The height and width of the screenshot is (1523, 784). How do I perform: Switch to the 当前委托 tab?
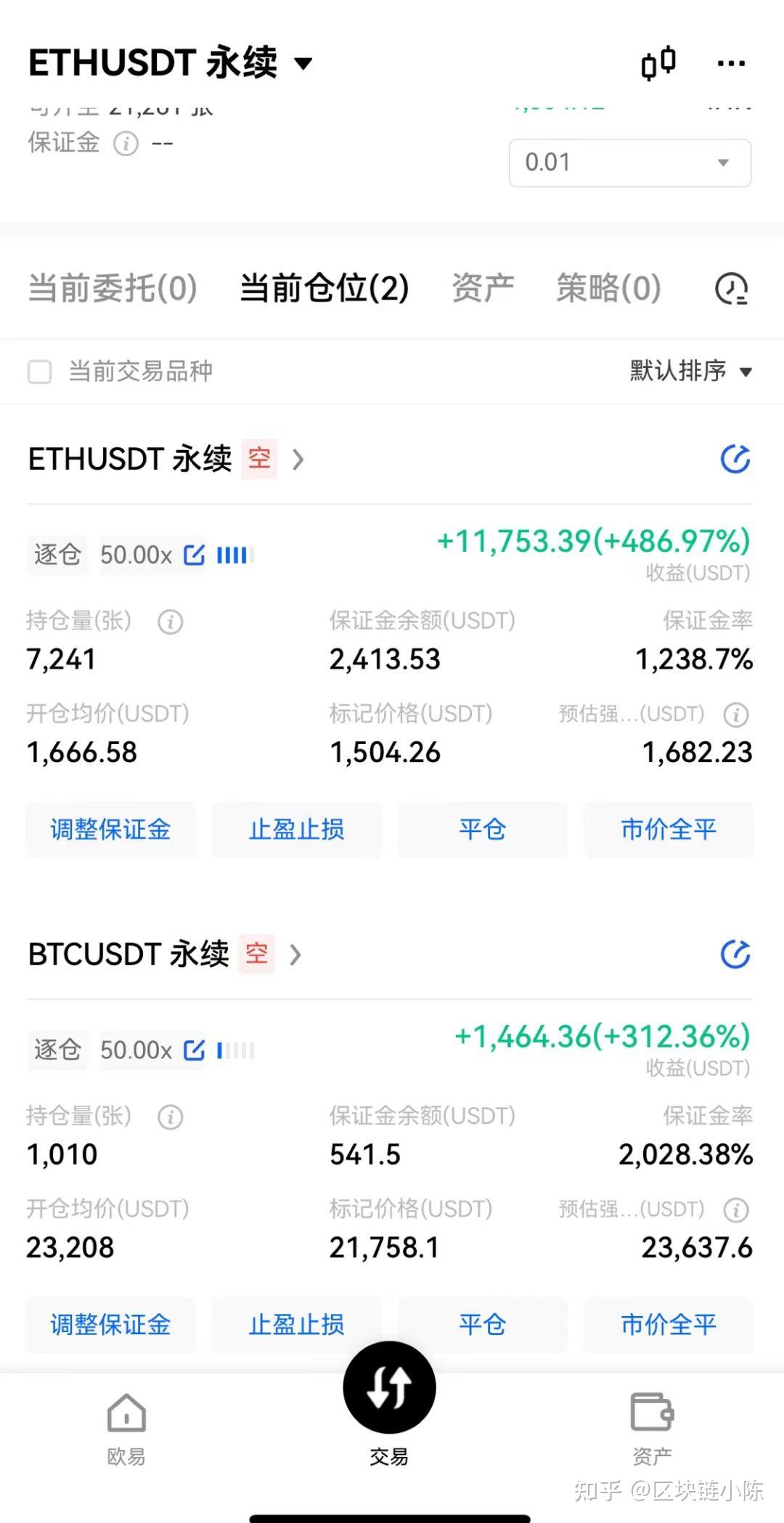109,289
